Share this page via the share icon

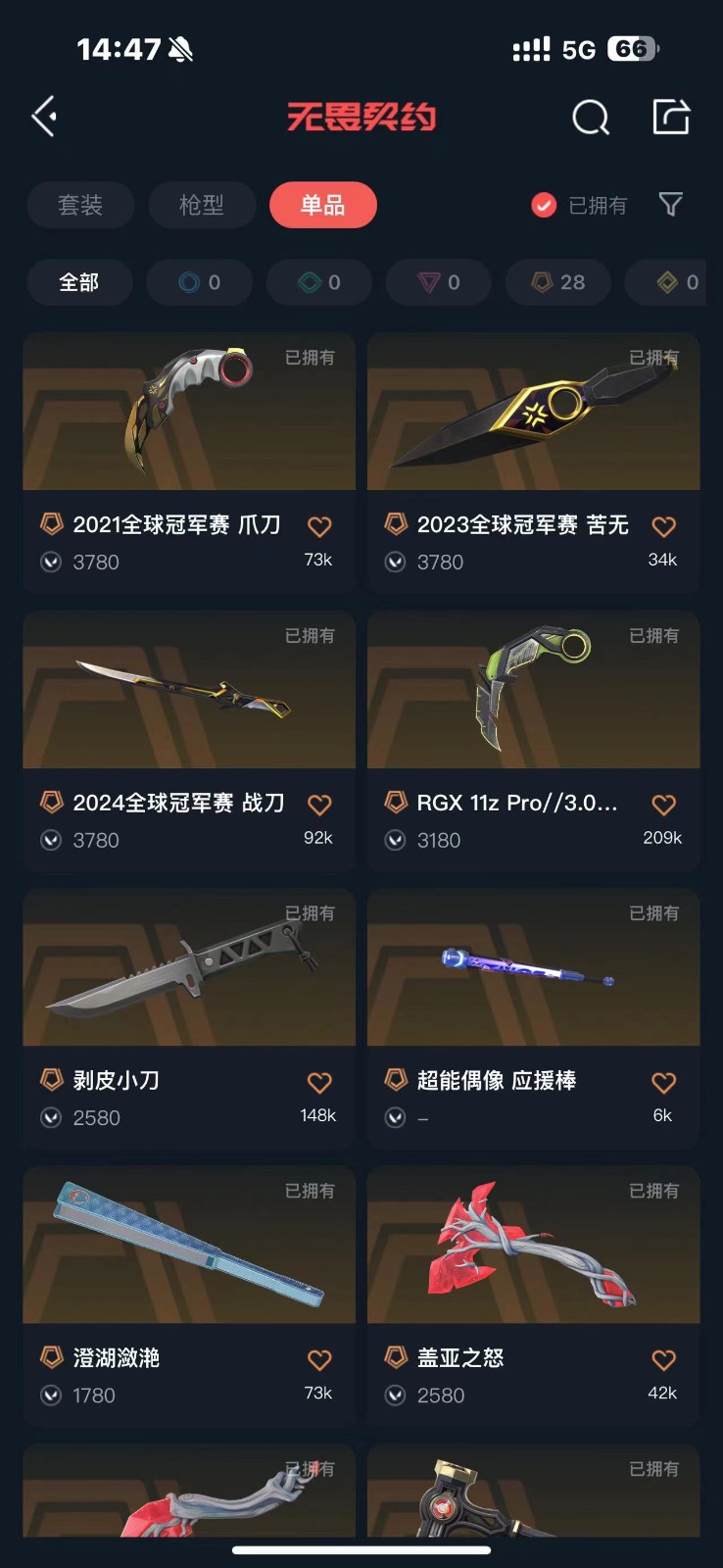671,117
